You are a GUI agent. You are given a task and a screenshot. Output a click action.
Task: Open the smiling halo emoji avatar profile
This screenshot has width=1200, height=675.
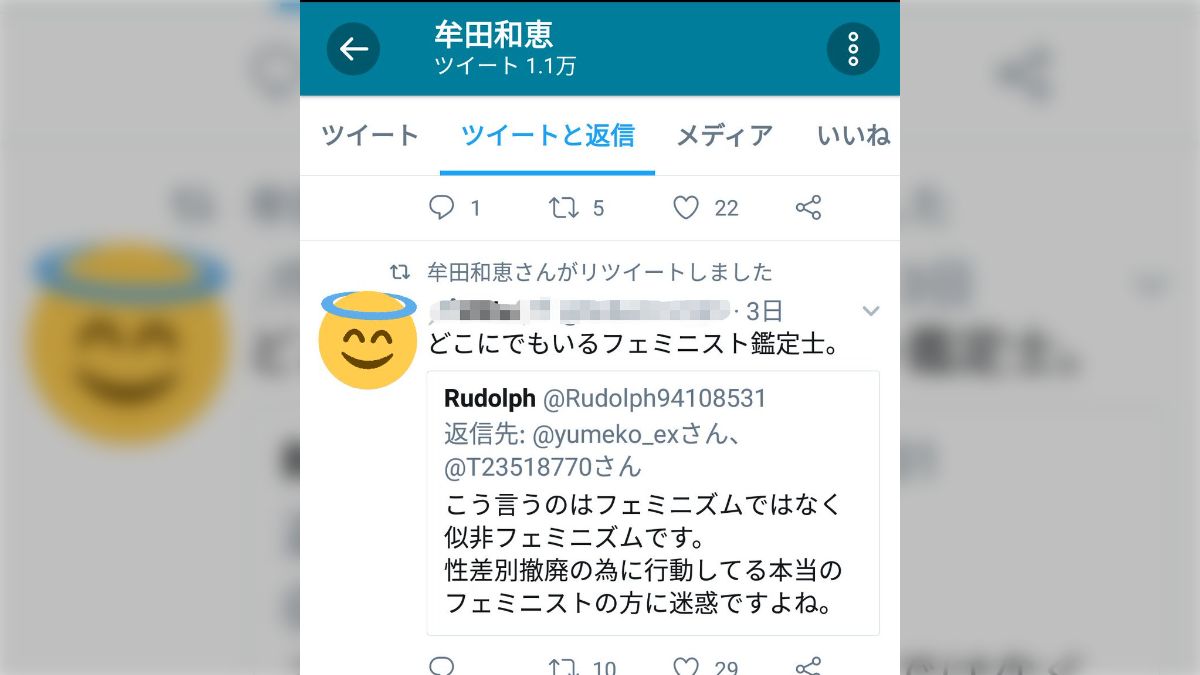coord(367,341)
